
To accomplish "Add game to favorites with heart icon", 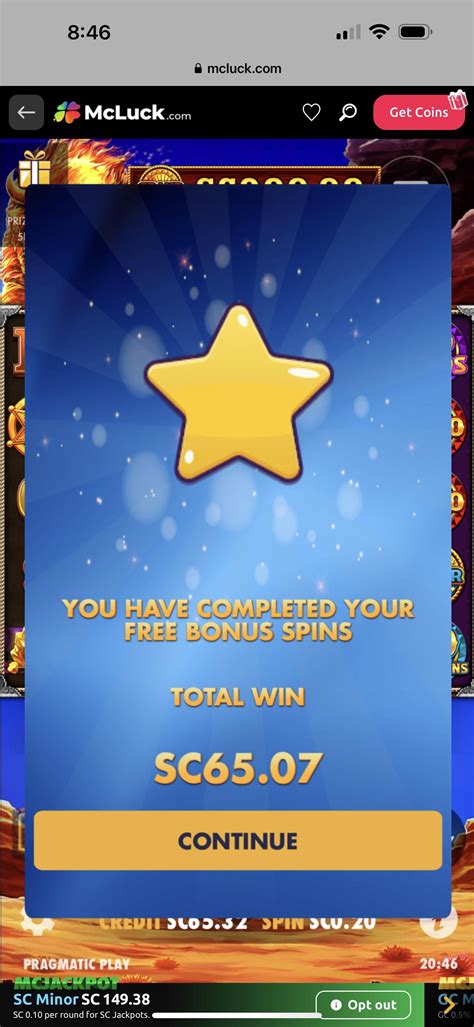I will pyautogui.click(x=312, y=113).
